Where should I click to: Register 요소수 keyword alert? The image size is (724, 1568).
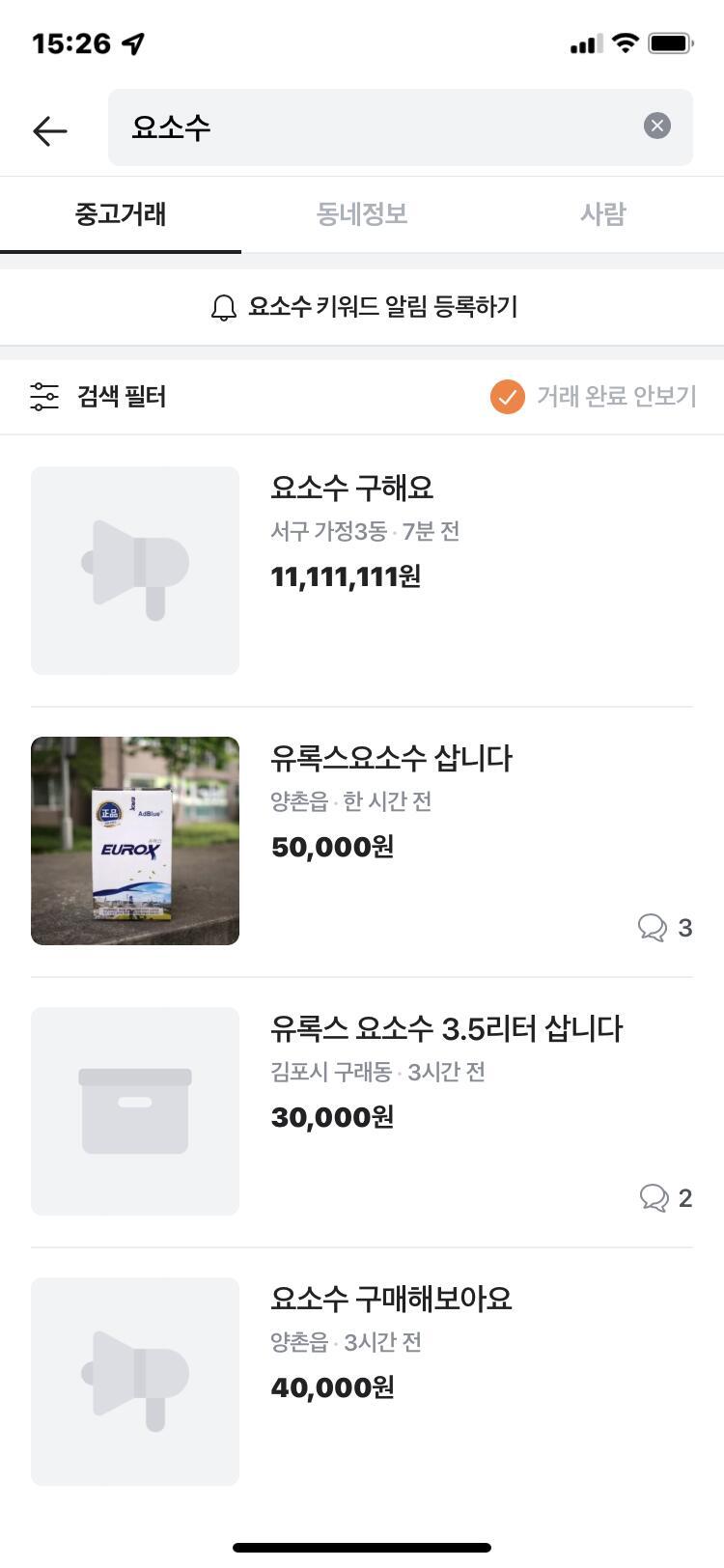pyautogui.click(x=363, y=307)
